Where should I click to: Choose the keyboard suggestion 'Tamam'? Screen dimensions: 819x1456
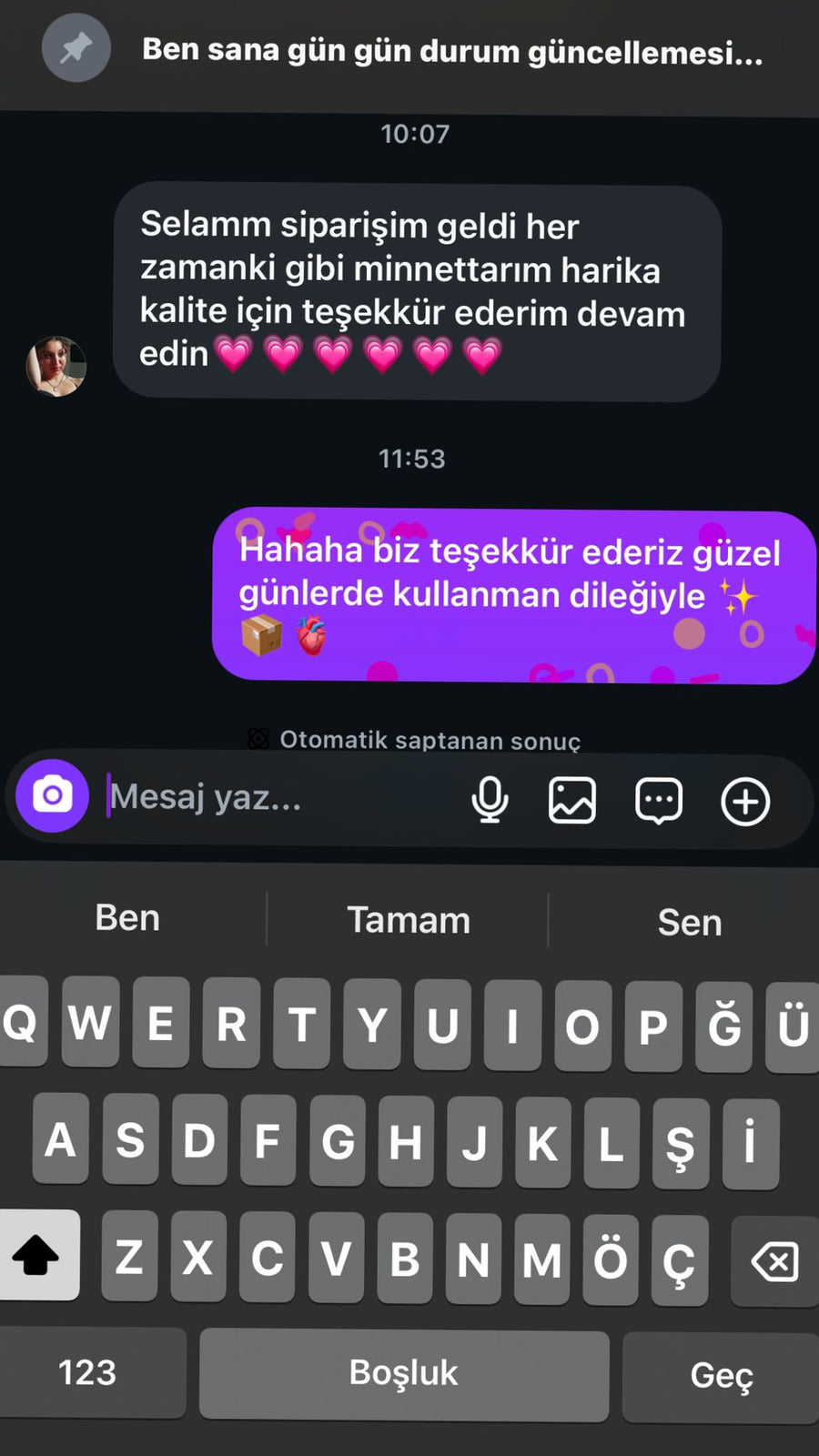tap(409, 920)
